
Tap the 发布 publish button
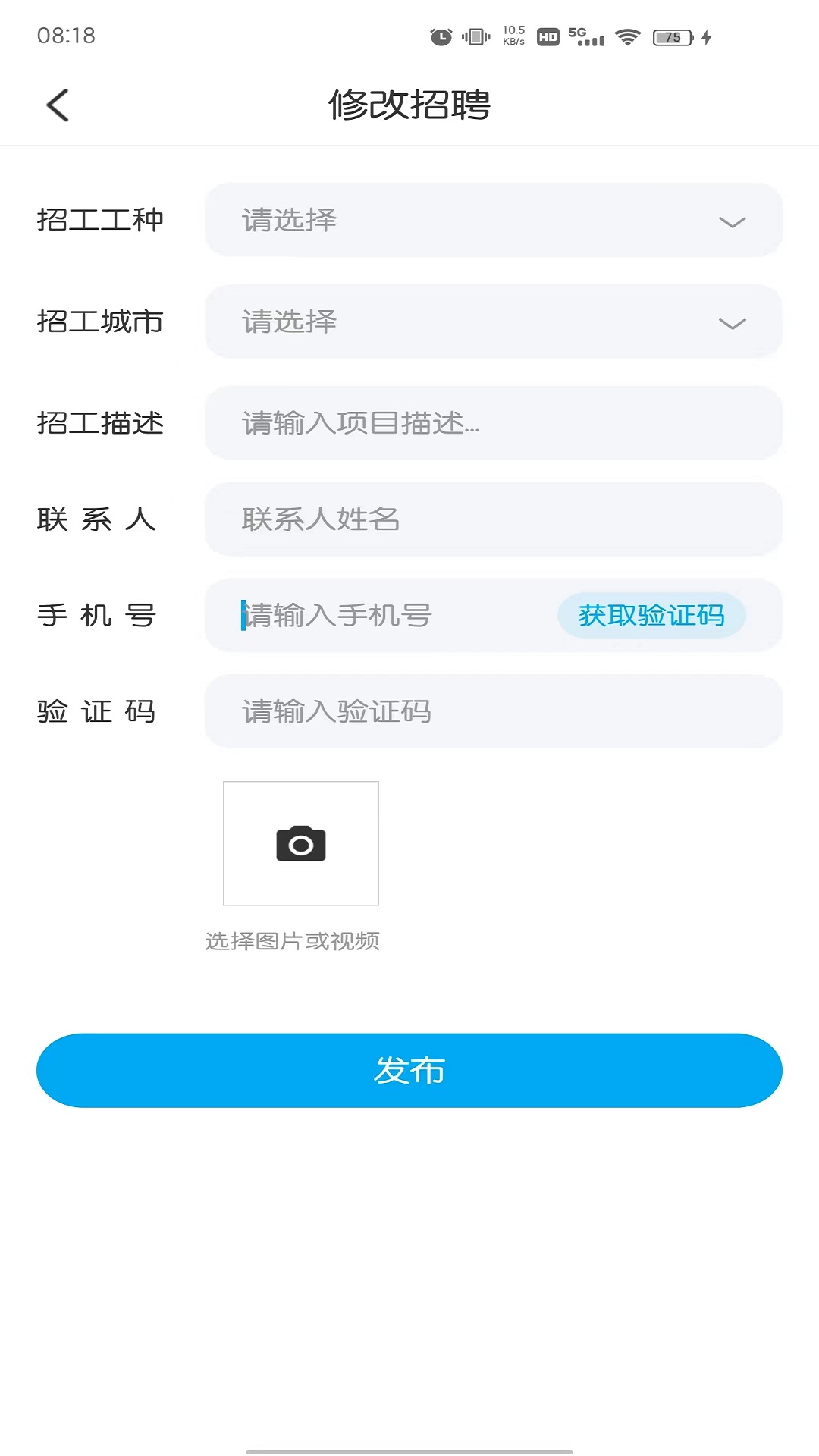click(x=409, y=1070)
